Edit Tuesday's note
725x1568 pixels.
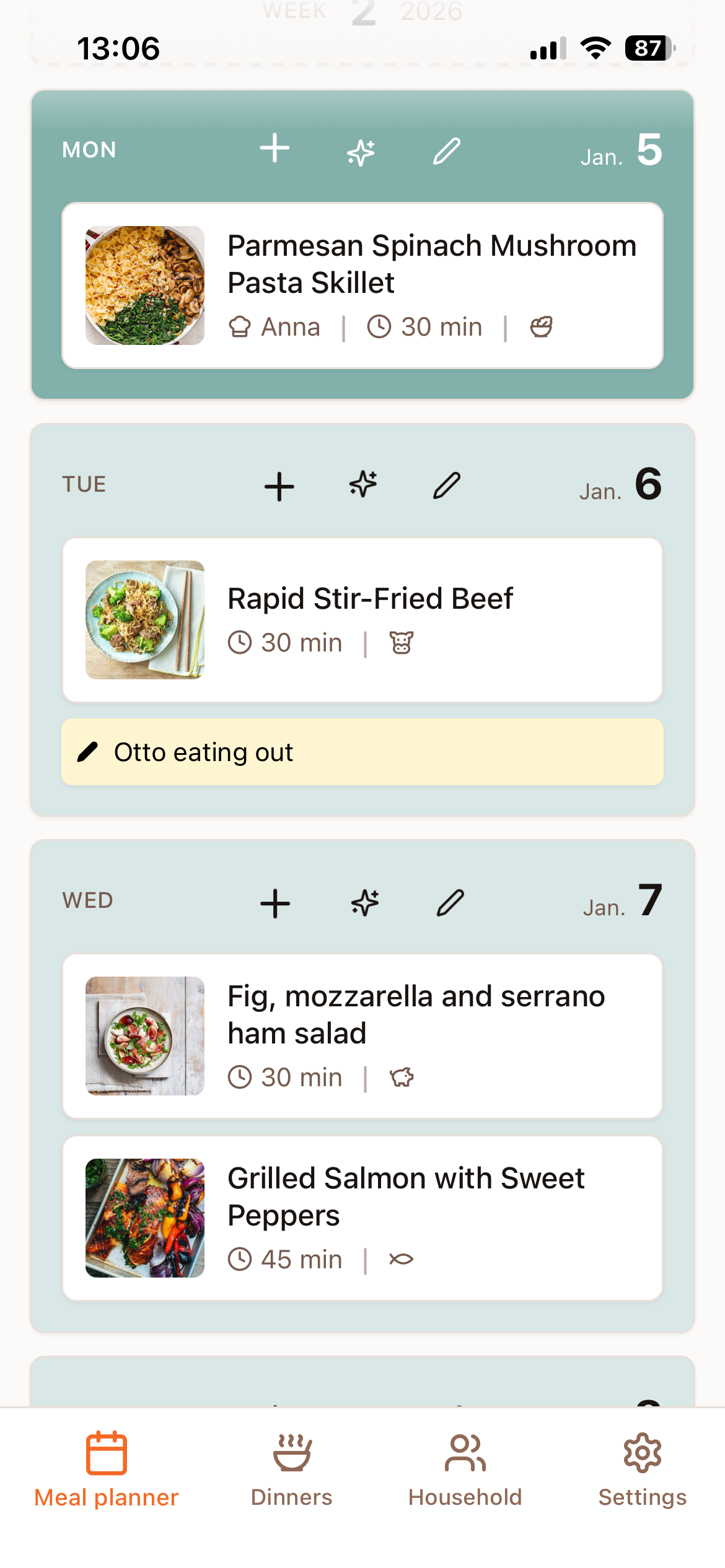coord(446,486)
